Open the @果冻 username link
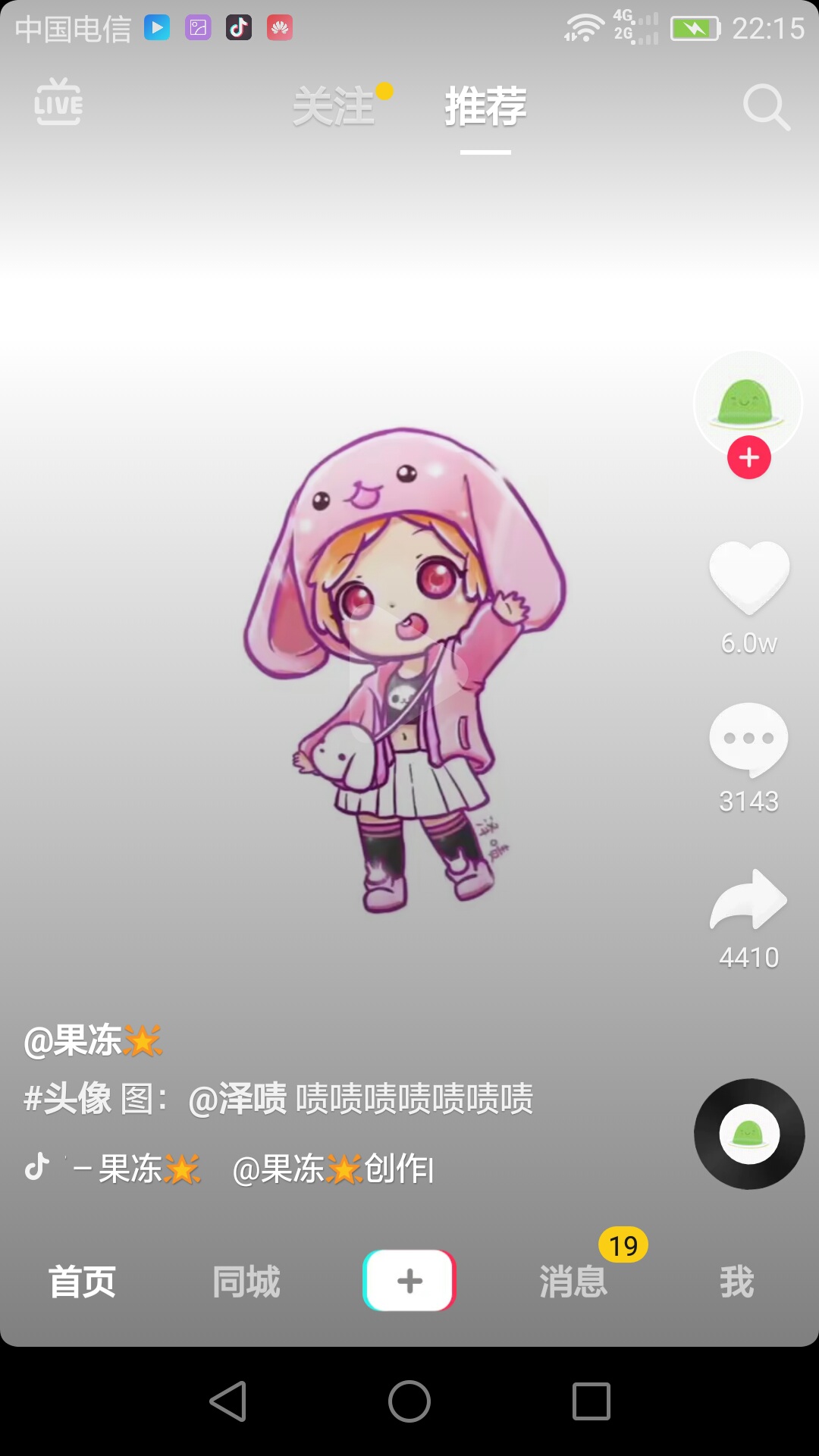The height and width of the screenshot is (1456, 819). (93, 1040)
